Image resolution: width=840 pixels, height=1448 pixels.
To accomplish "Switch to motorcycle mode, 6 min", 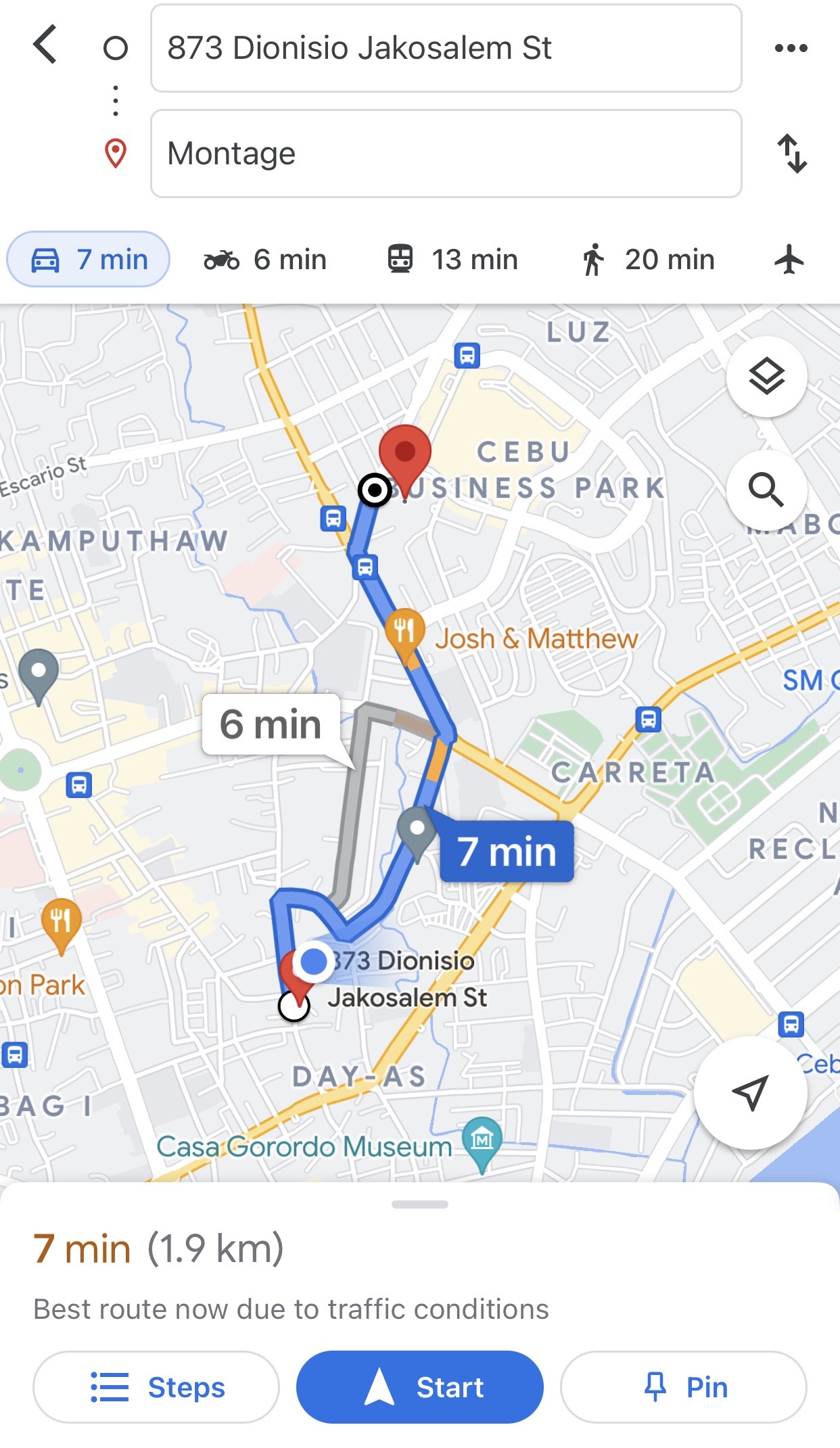I will [x=265, y=260].
